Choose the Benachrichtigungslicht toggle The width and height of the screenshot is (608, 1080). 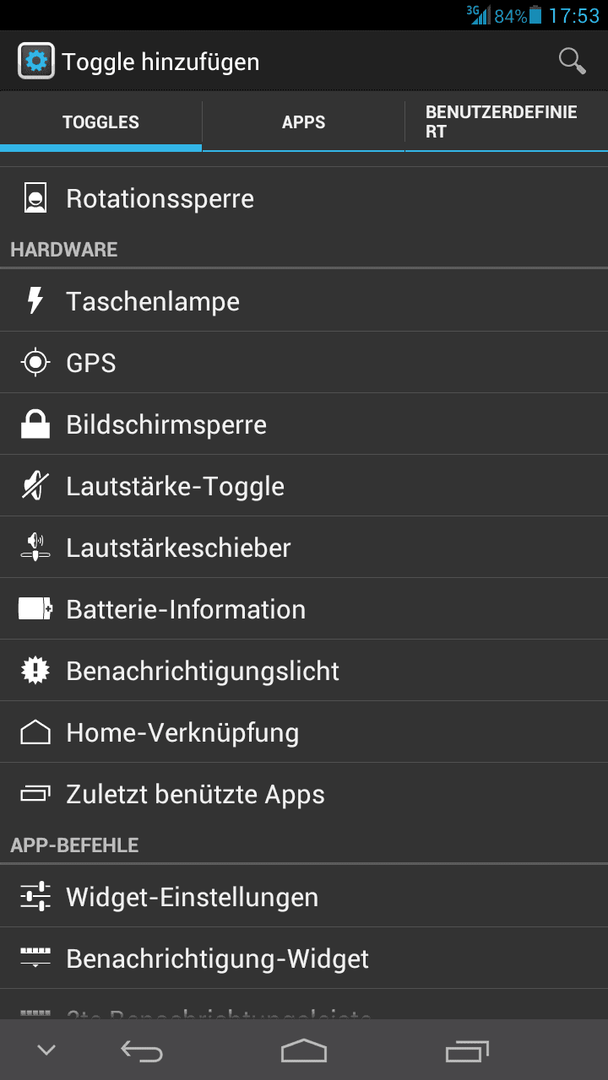point(304,671)
